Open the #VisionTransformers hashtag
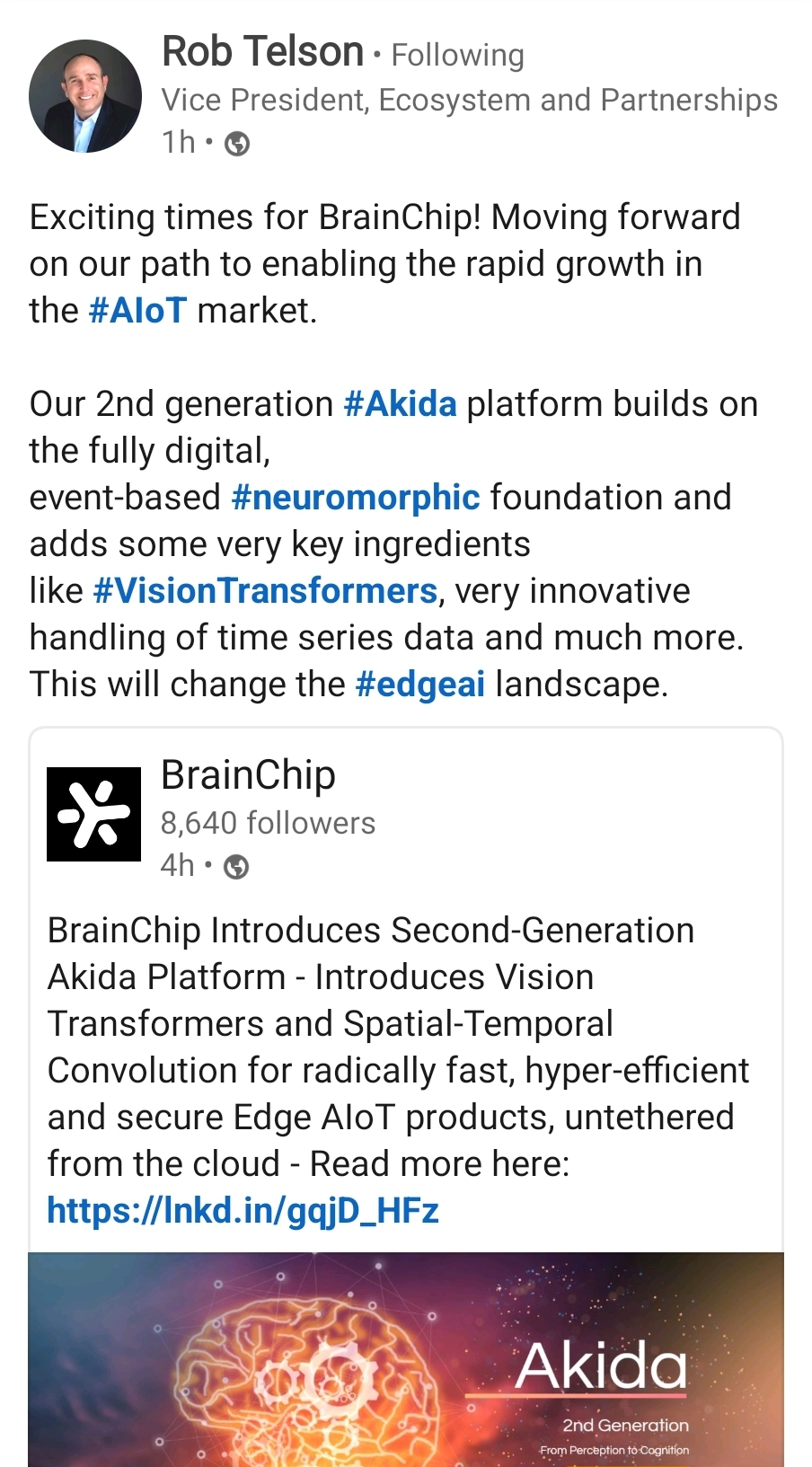 coord(264,591)
